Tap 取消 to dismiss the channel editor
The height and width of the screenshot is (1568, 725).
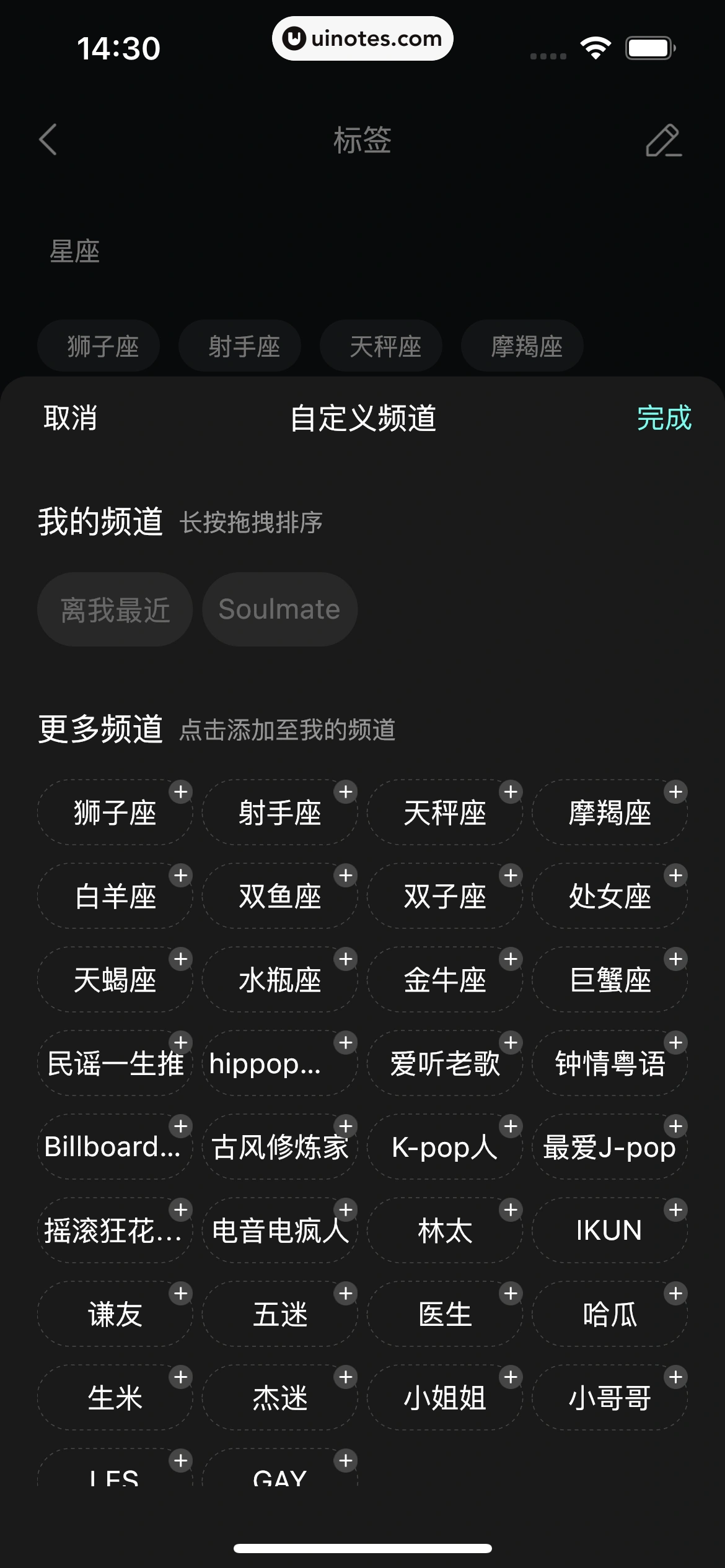[x=69, y=419]
